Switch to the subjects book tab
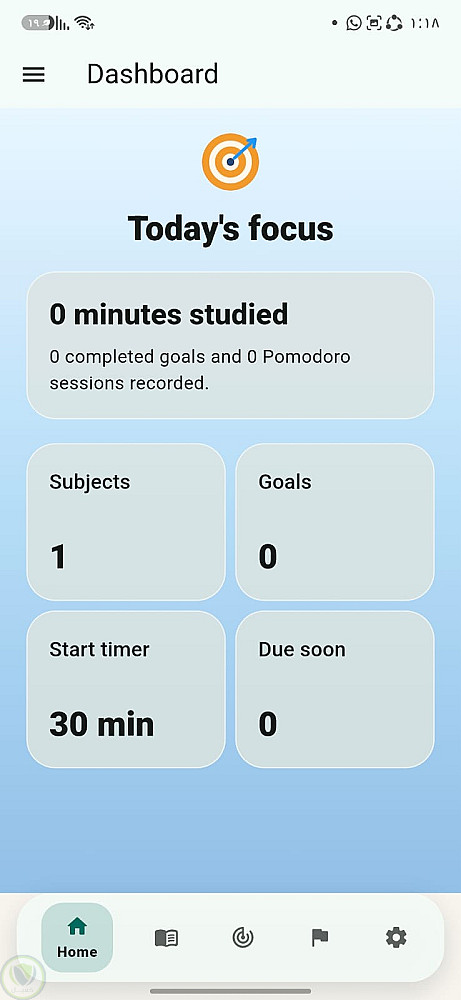The height and width of the screenshot is (1000, 461). tap(166, 938)
